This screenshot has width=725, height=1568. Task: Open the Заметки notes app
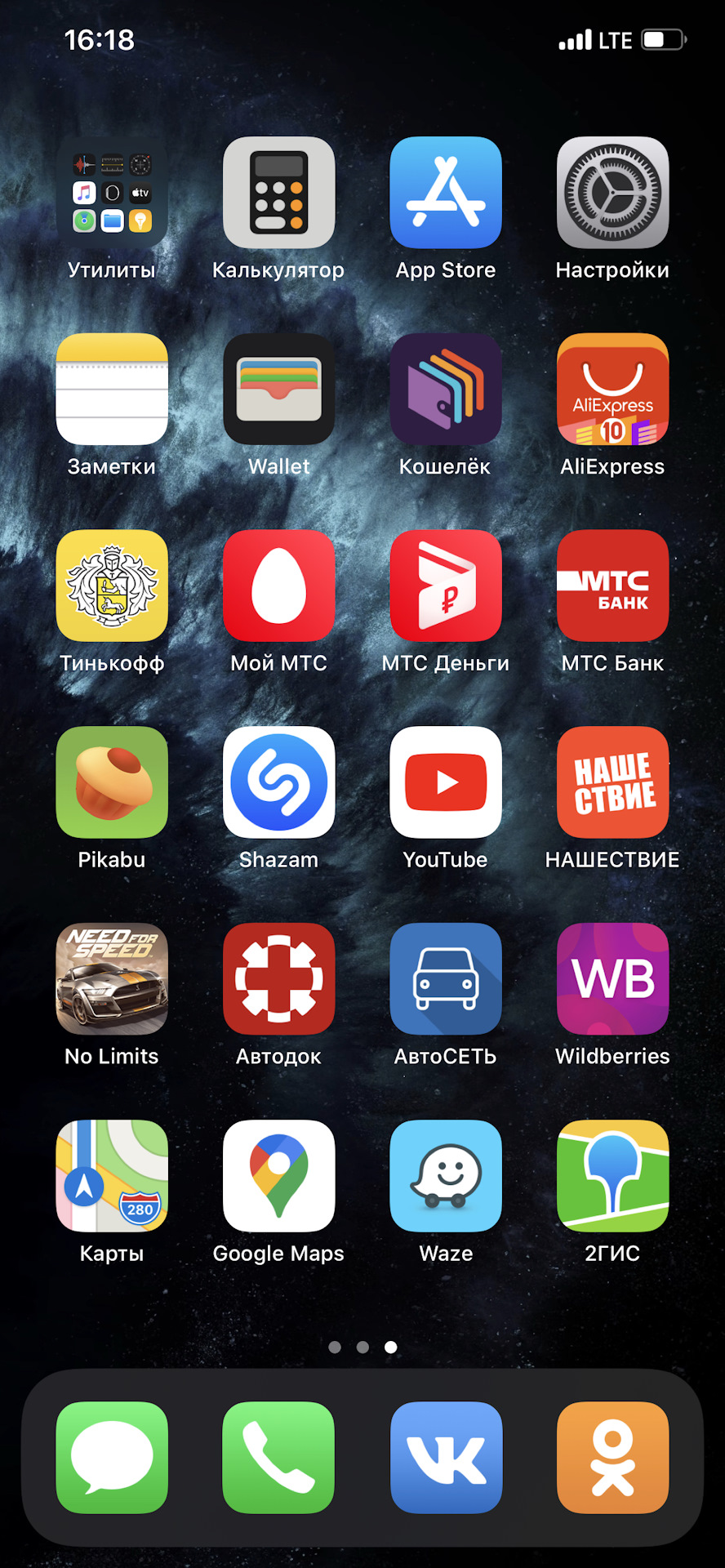click(x=112, y=390)
